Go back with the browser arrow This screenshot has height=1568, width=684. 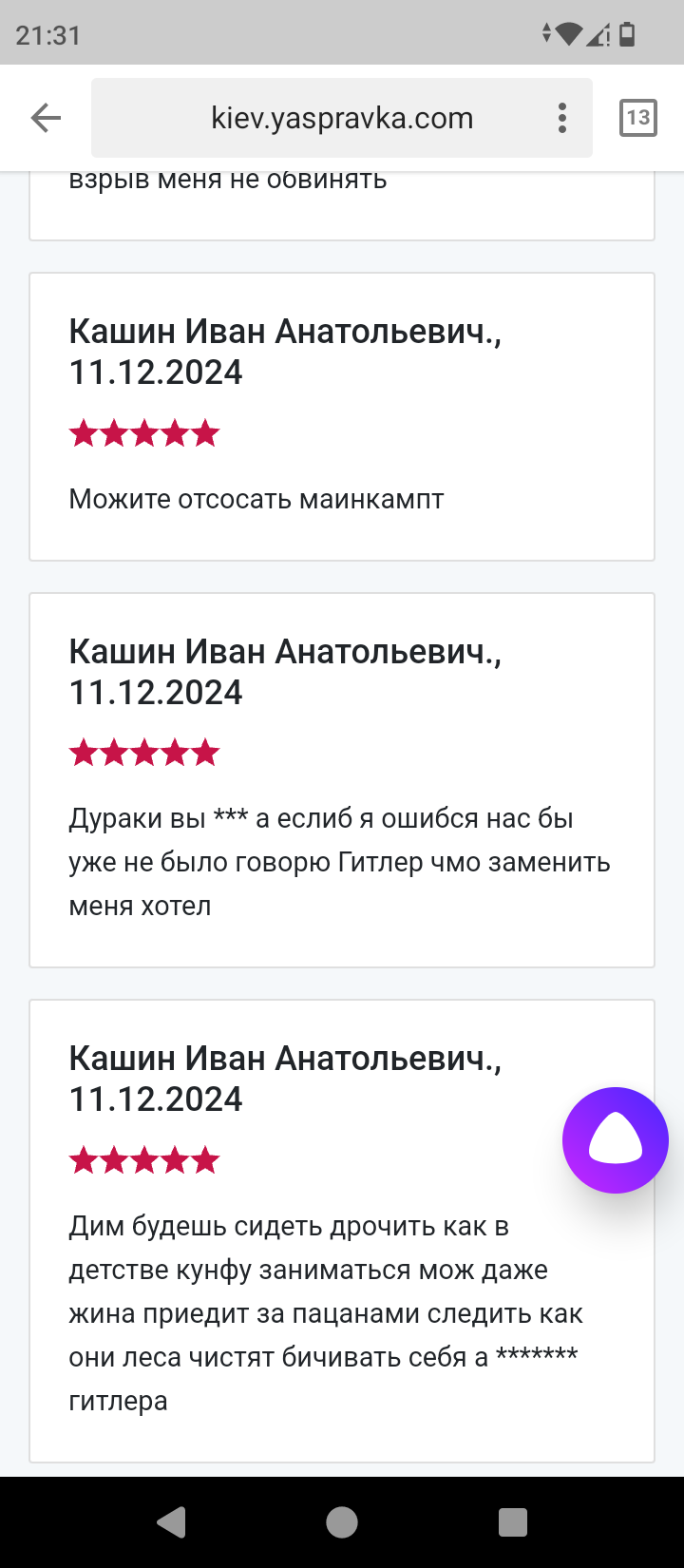point(46,118)
